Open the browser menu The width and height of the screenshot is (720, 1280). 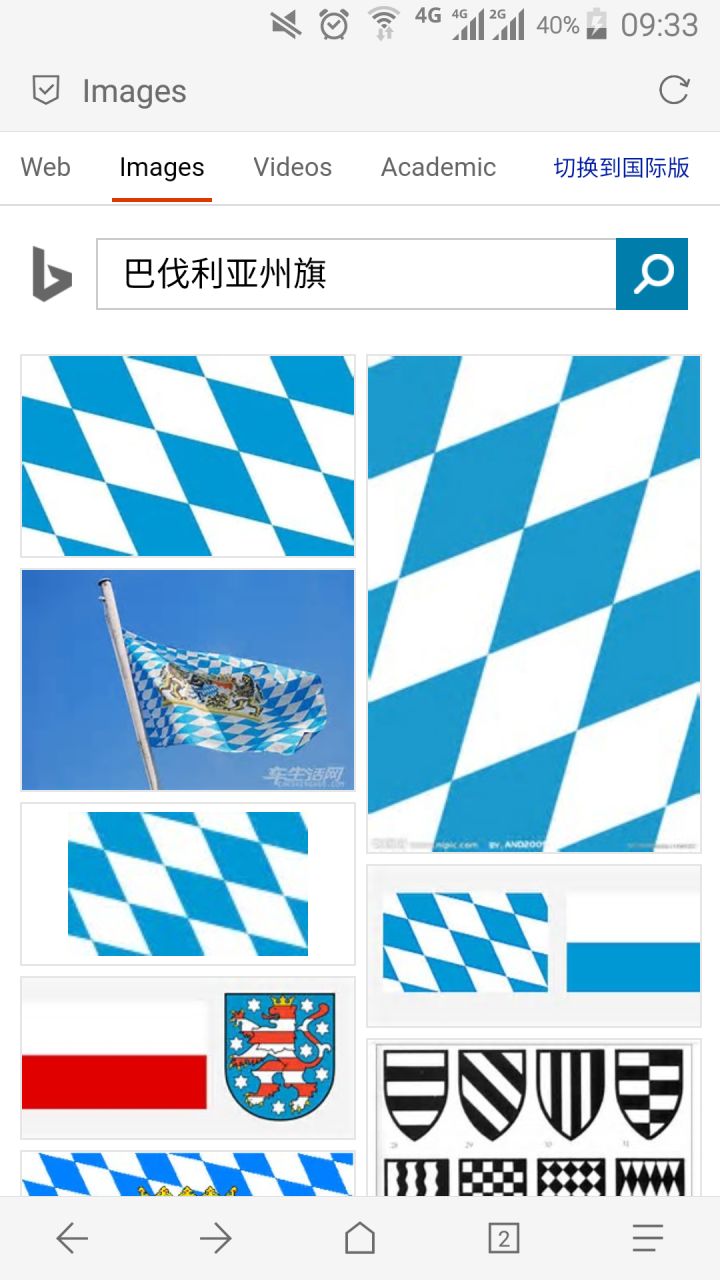[648, 1239]
